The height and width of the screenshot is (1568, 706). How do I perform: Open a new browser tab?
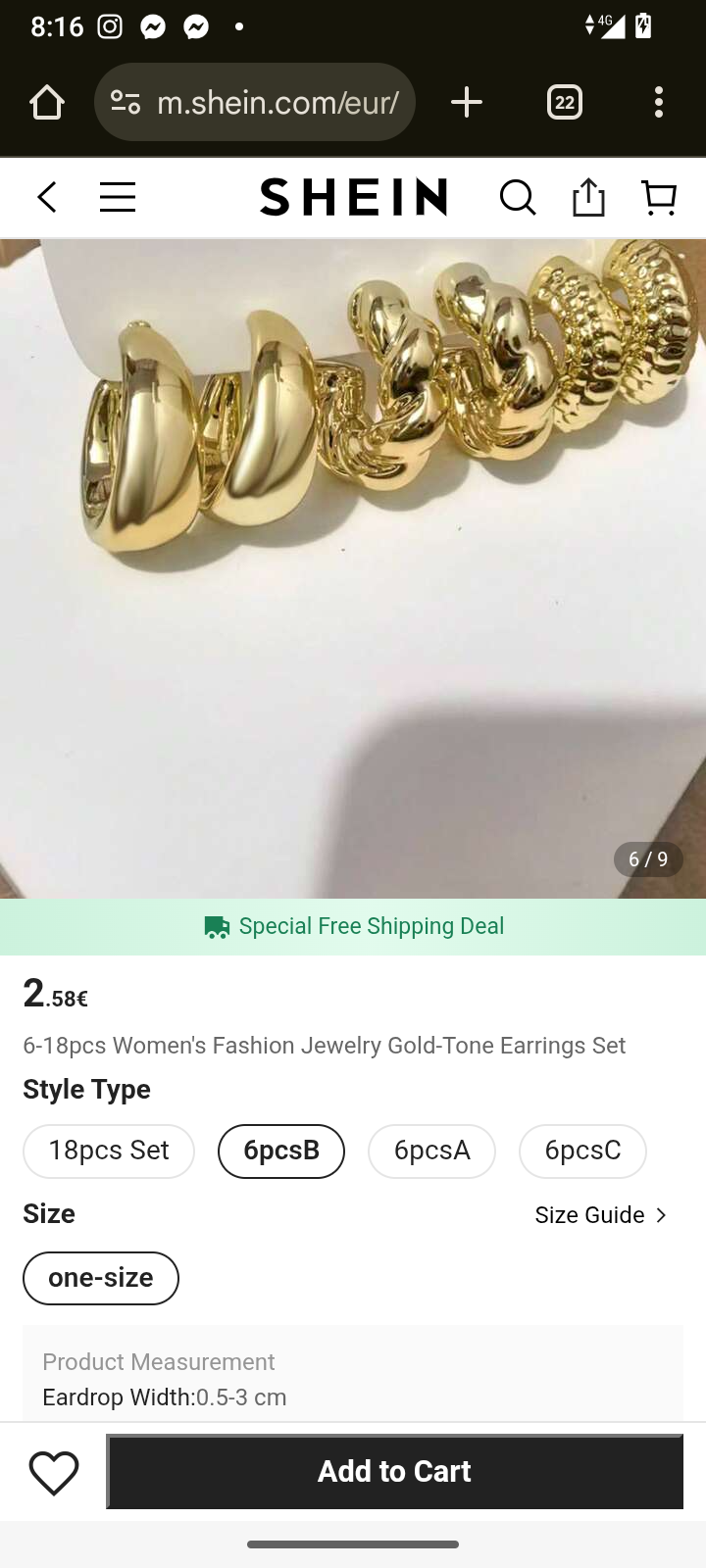click(x=467, y=102)
